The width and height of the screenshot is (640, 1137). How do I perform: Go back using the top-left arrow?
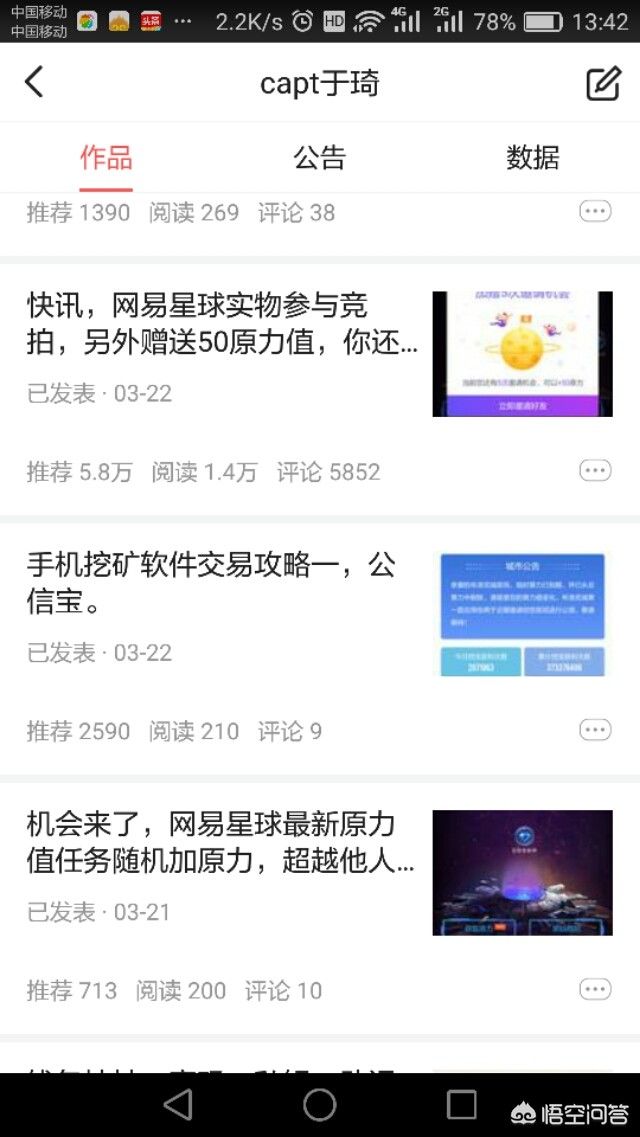34,83
